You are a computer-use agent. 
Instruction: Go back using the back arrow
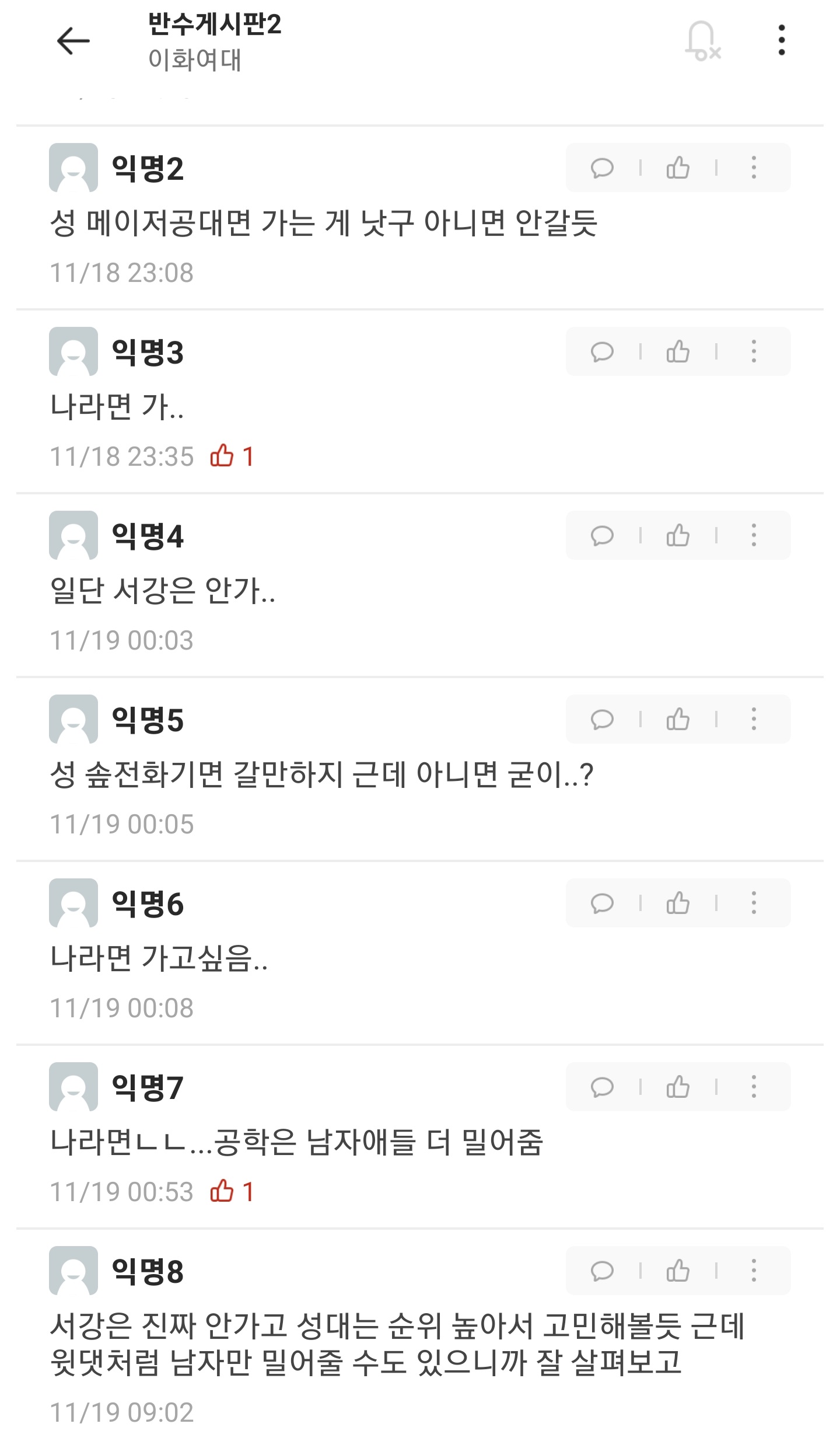click(73, 41)
